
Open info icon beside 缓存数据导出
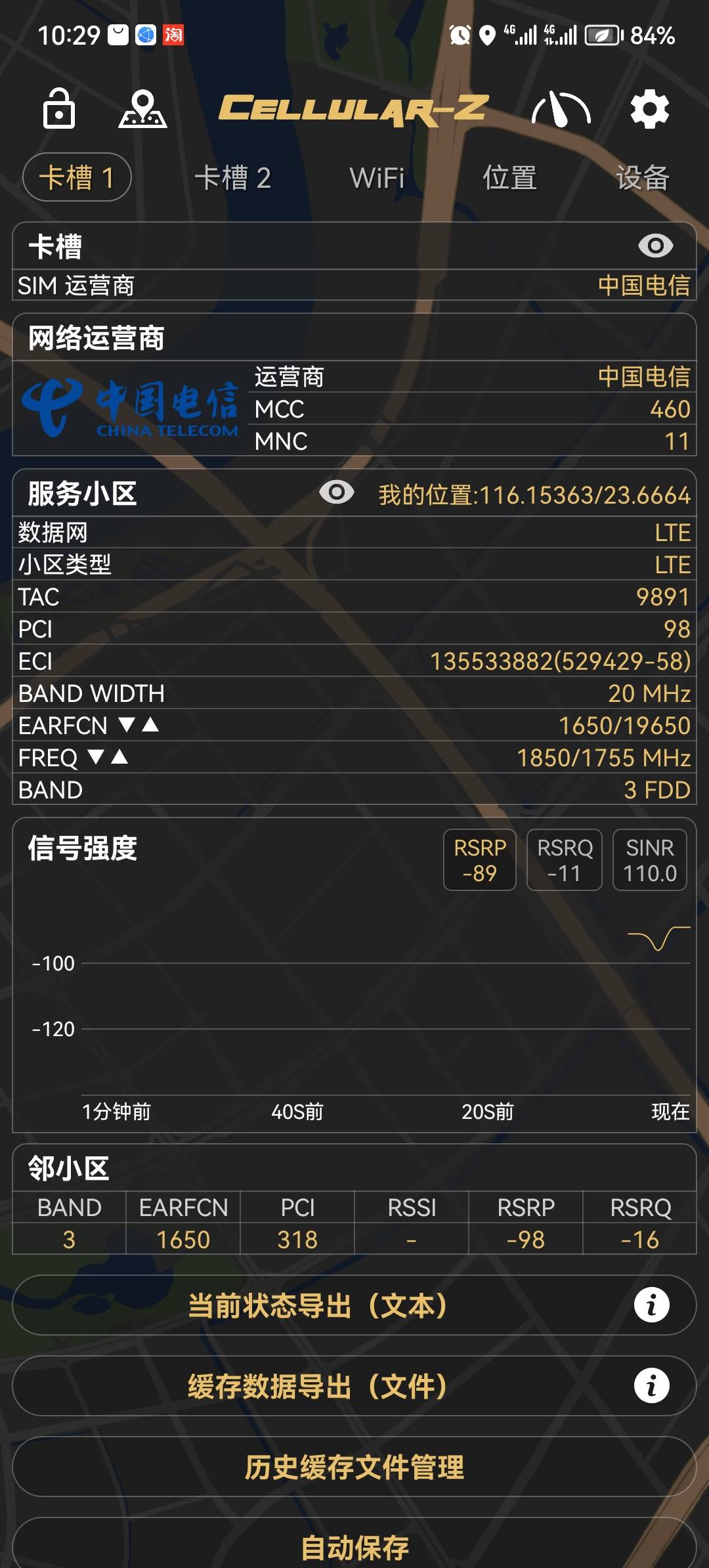coord(651,1386)
